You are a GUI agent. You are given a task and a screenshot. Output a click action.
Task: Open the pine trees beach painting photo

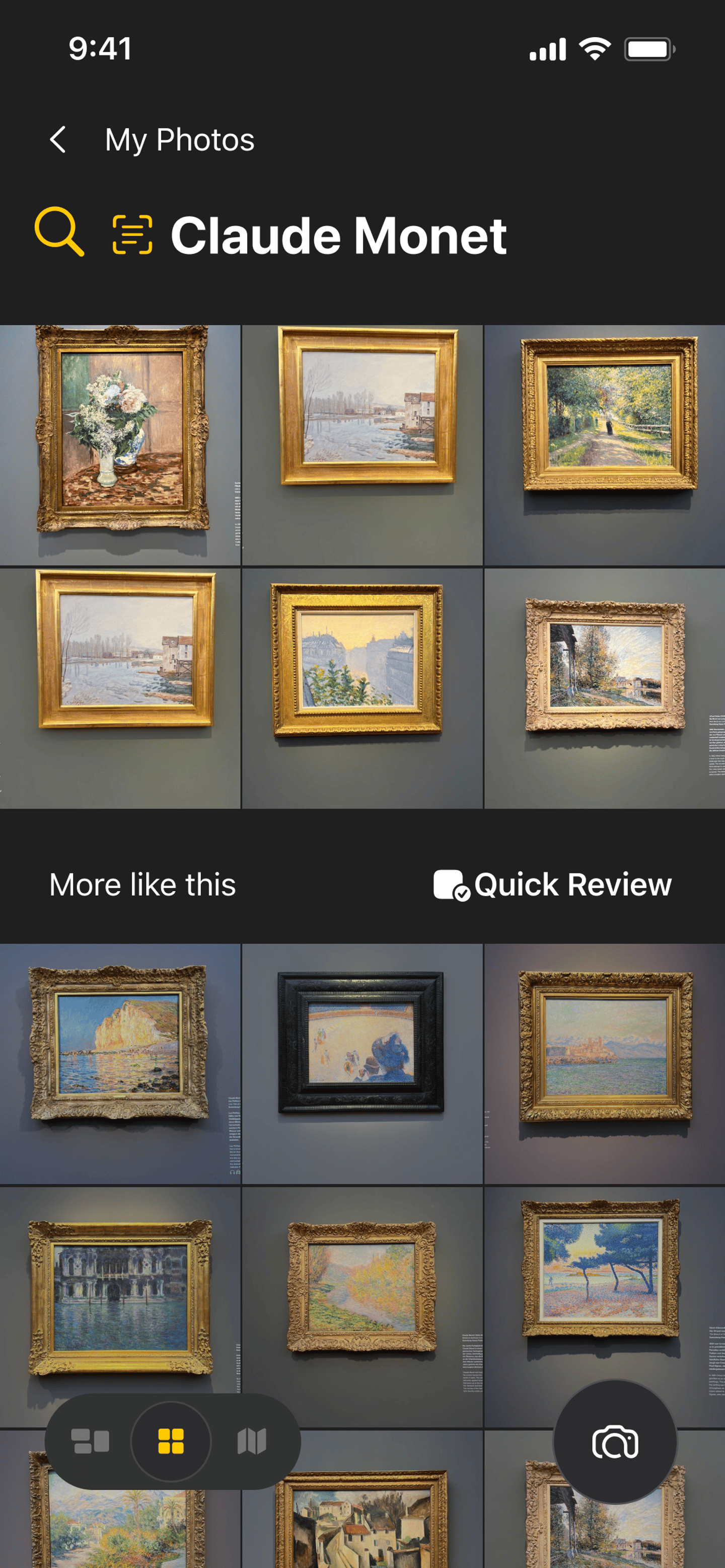[x=604, y=1278]
